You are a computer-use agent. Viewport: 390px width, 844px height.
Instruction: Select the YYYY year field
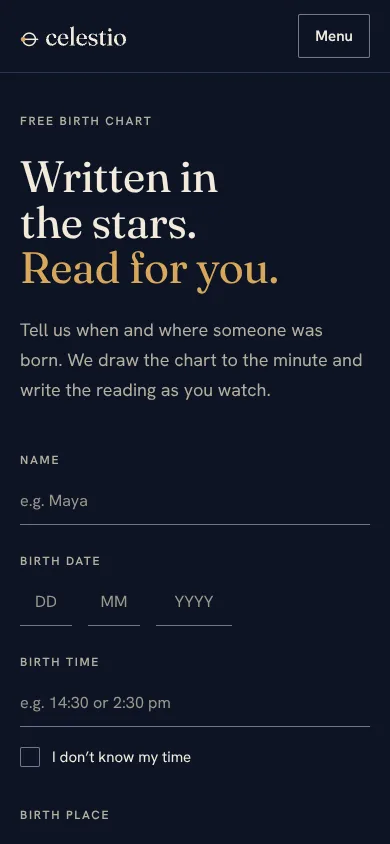(194, 602)
